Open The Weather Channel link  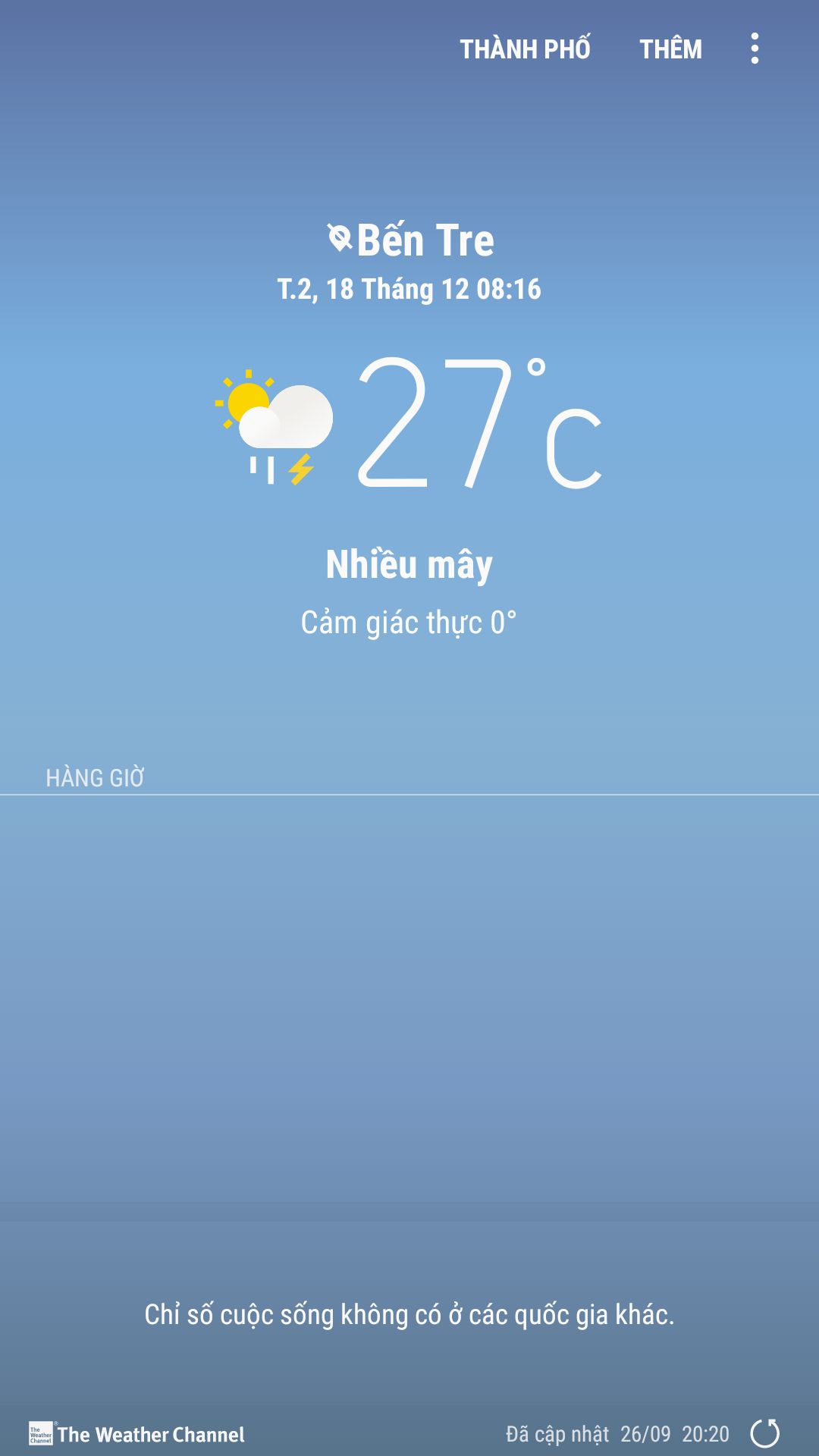[136, 1434]
